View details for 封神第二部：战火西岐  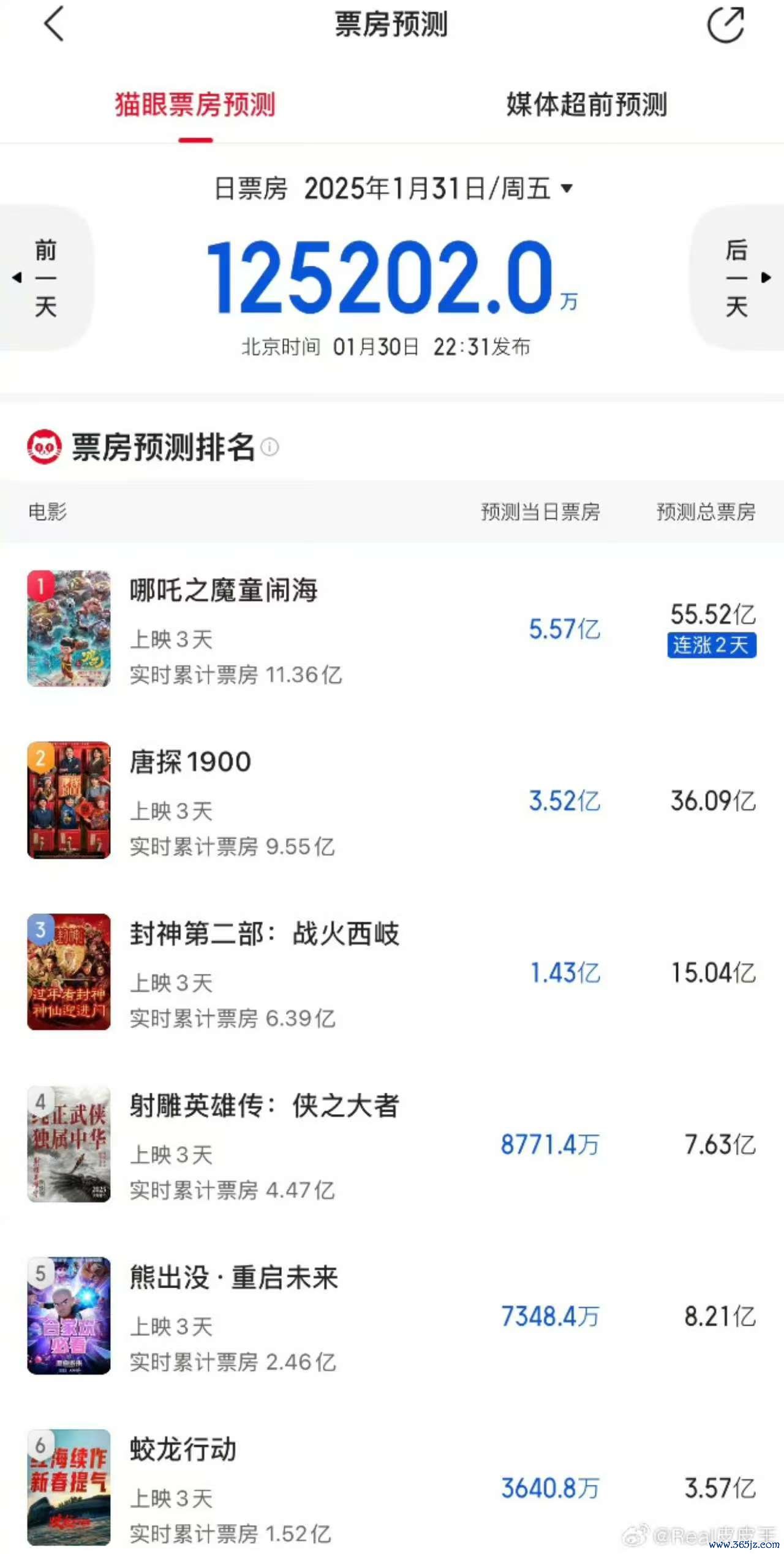point(392,972)
